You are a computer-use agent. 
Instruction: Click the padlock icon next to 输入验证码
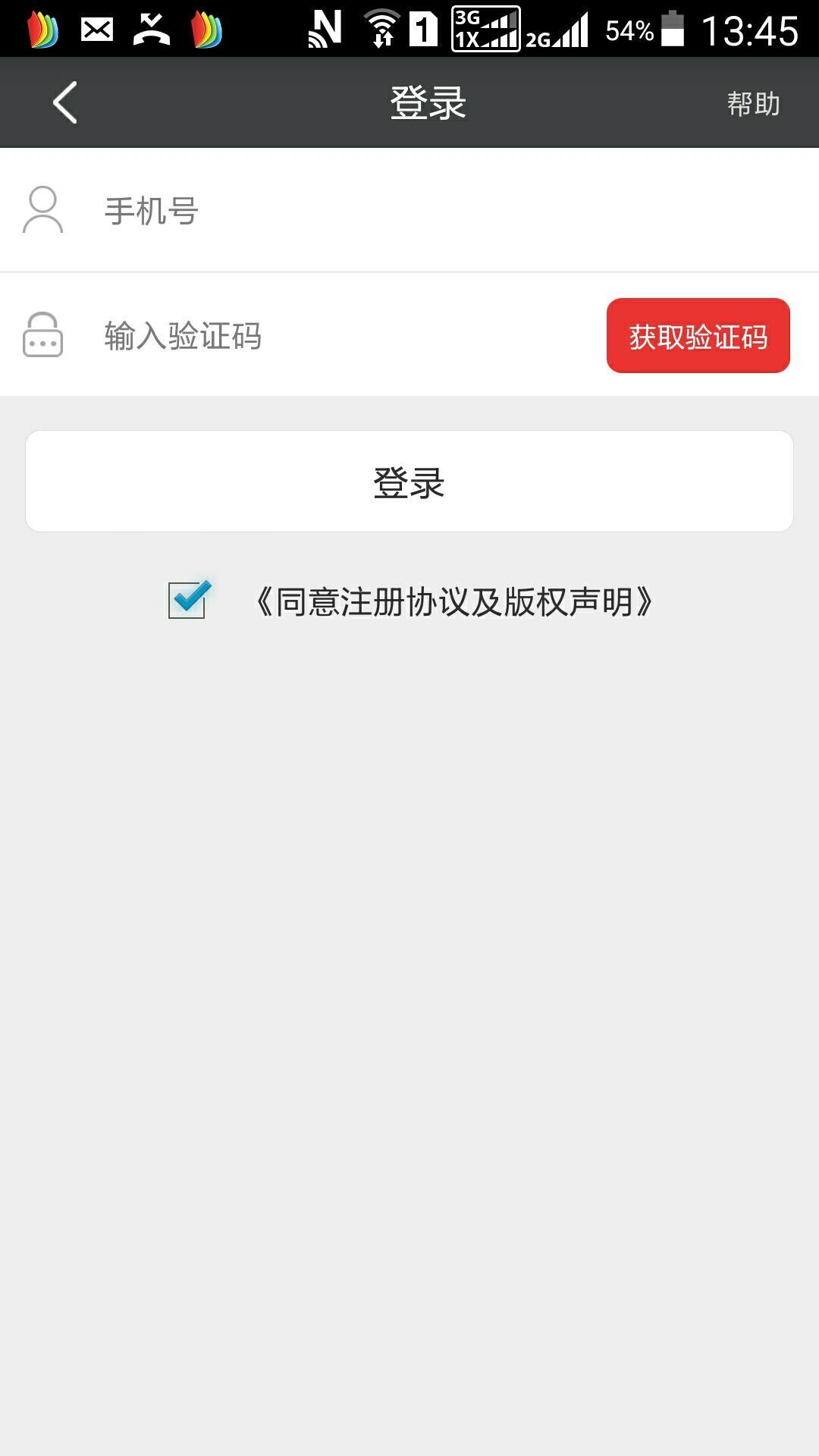(x=42, y=336)
